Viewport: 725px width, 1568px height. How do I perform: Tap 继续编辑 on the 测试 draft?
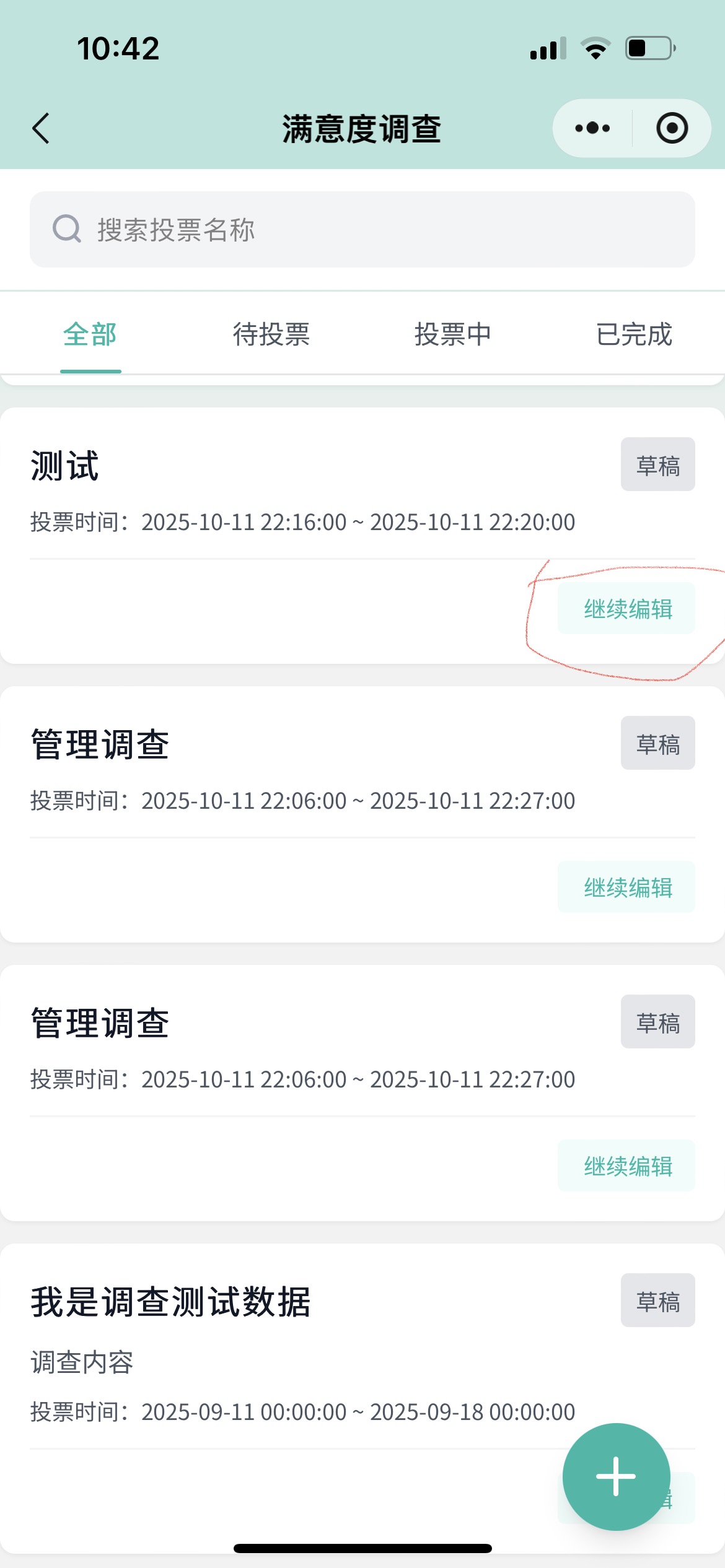626,608
